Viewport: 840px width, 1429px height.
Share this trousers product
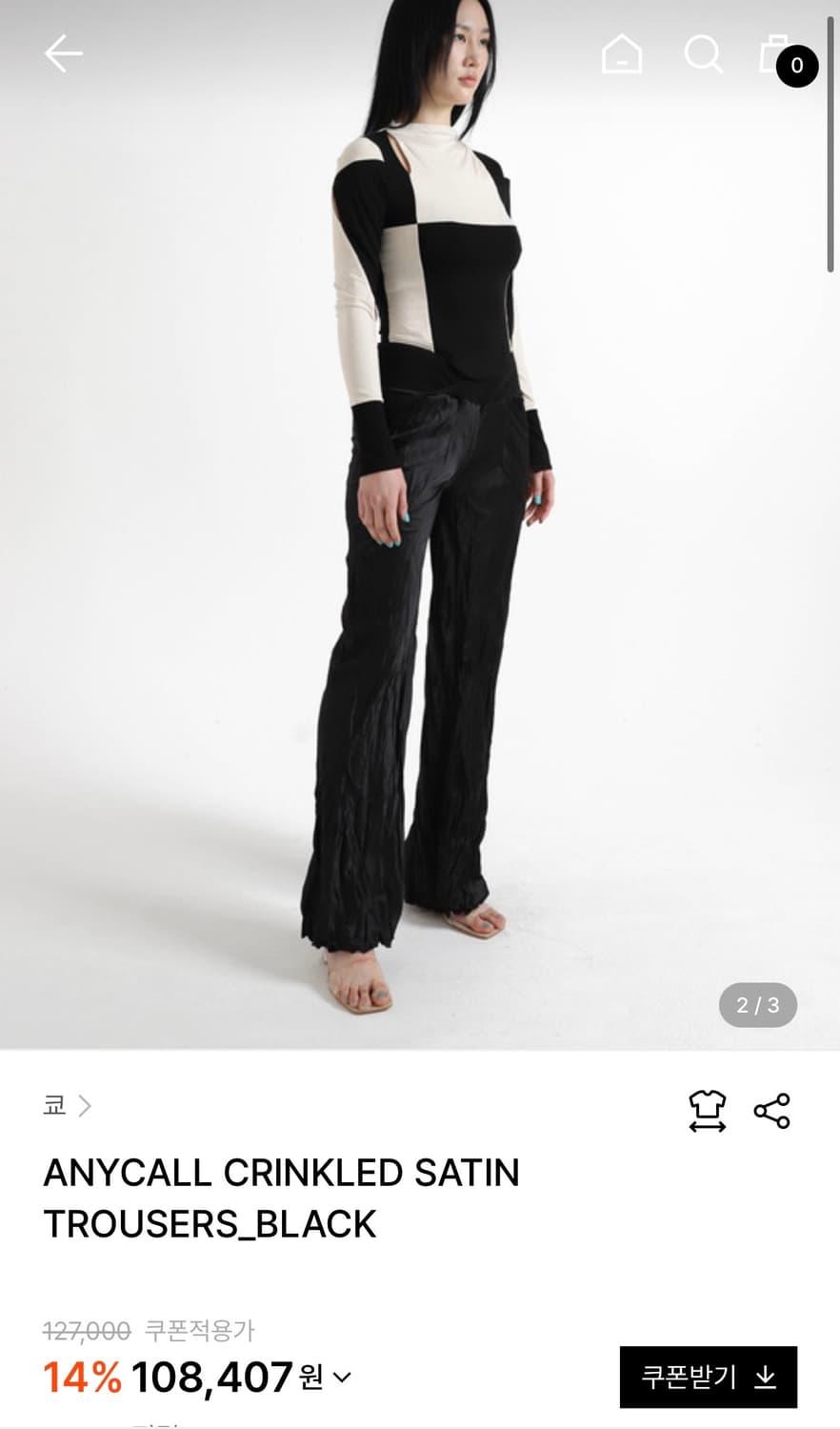click(x=771, y=1111)
